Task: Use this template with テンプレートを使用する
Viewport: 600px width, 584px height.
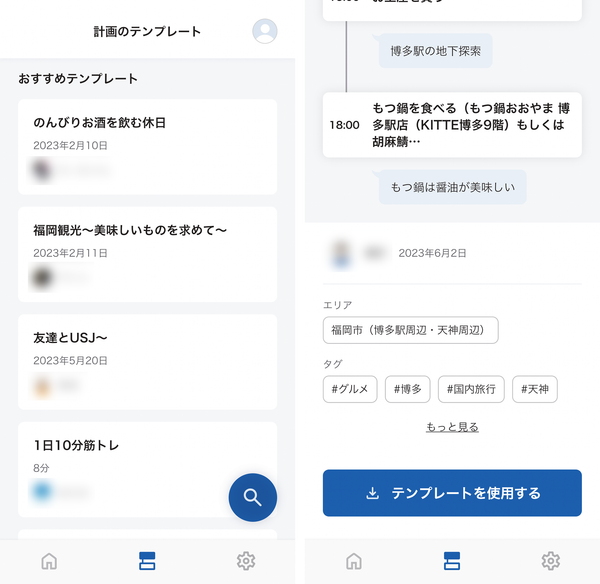Action: tap(452, 493)
